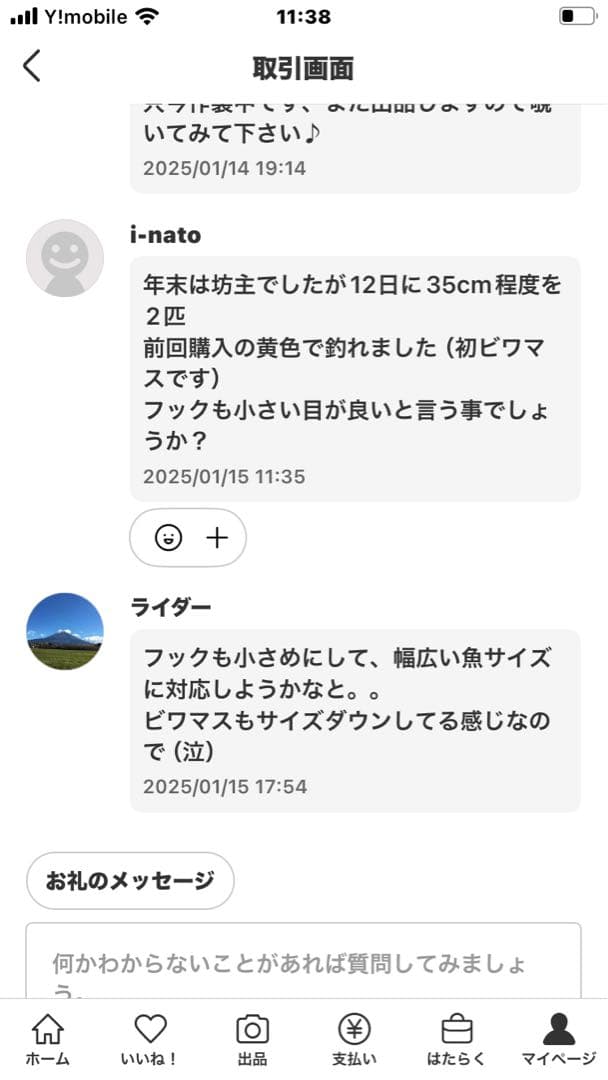
Task: Switch to マイページ tab
Action: 558,1039
